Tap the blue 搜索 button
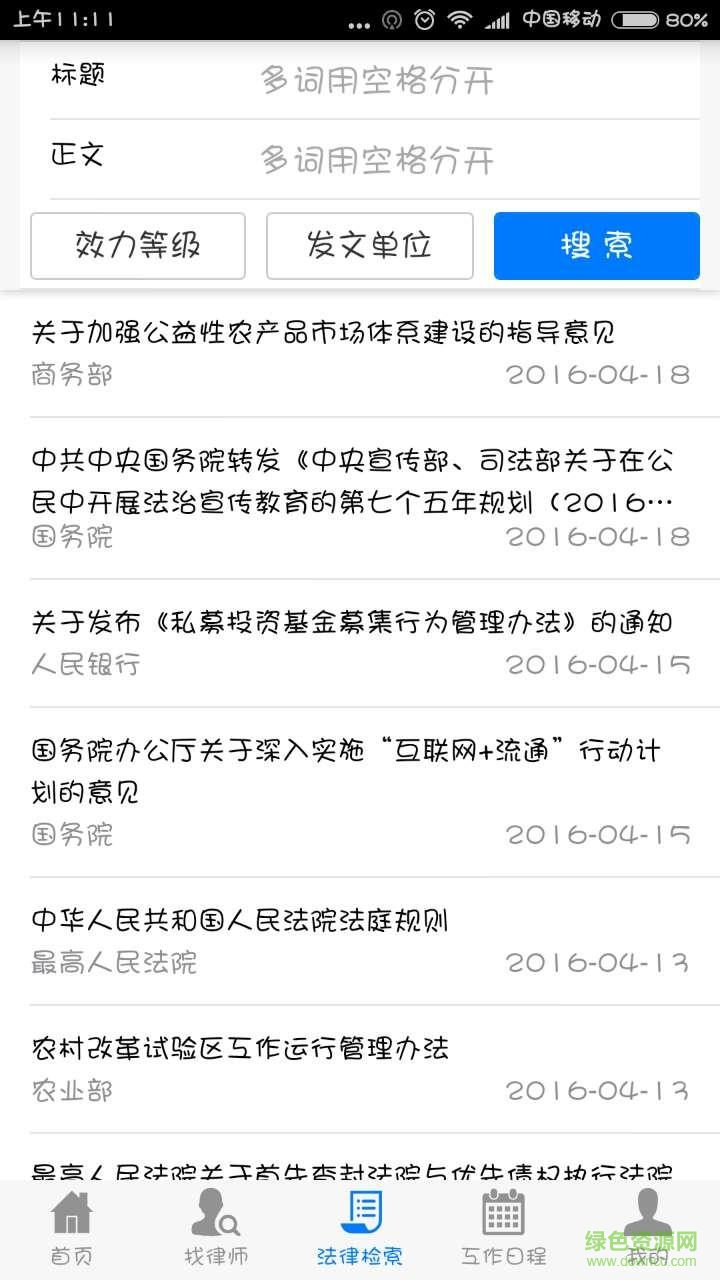The image size is (720, 1280). [596, 246]
